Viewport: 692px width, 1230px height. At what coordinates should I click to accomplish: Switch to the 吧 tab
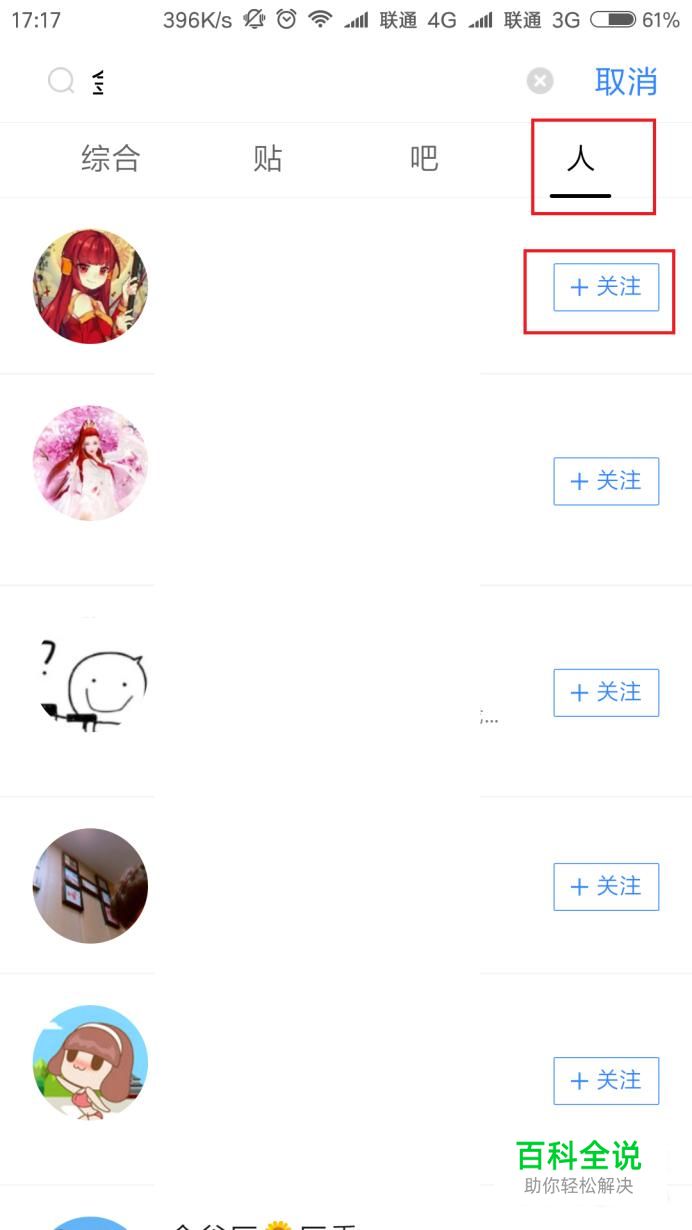[424, 158]
